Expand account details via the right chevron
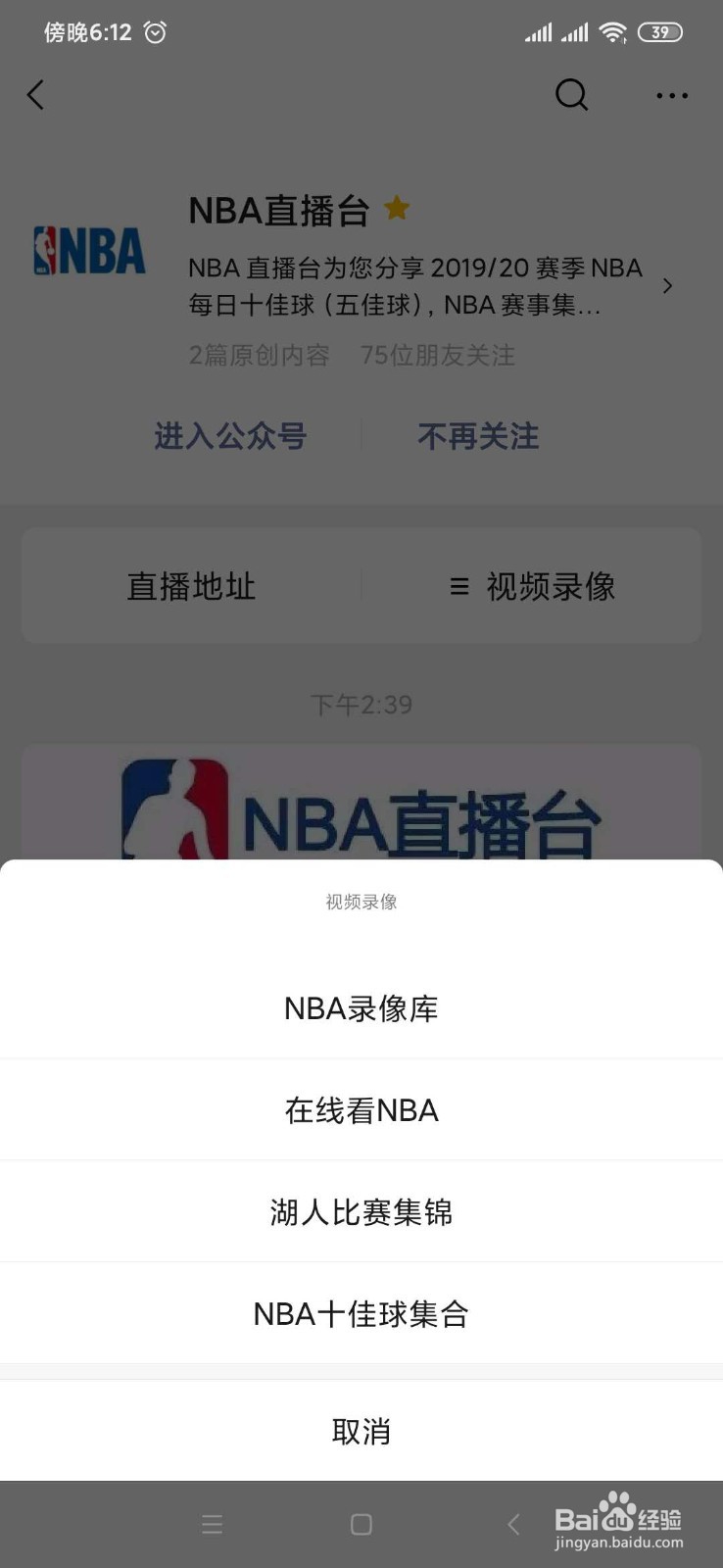This screenshot has width=723, height=1568. click(x=668, y=286)
